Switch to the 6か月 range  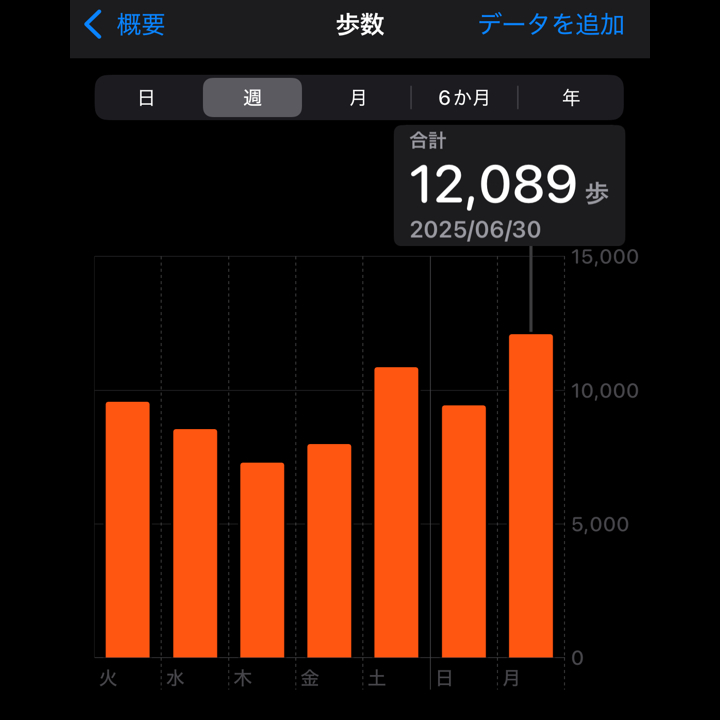pos(464,98)
